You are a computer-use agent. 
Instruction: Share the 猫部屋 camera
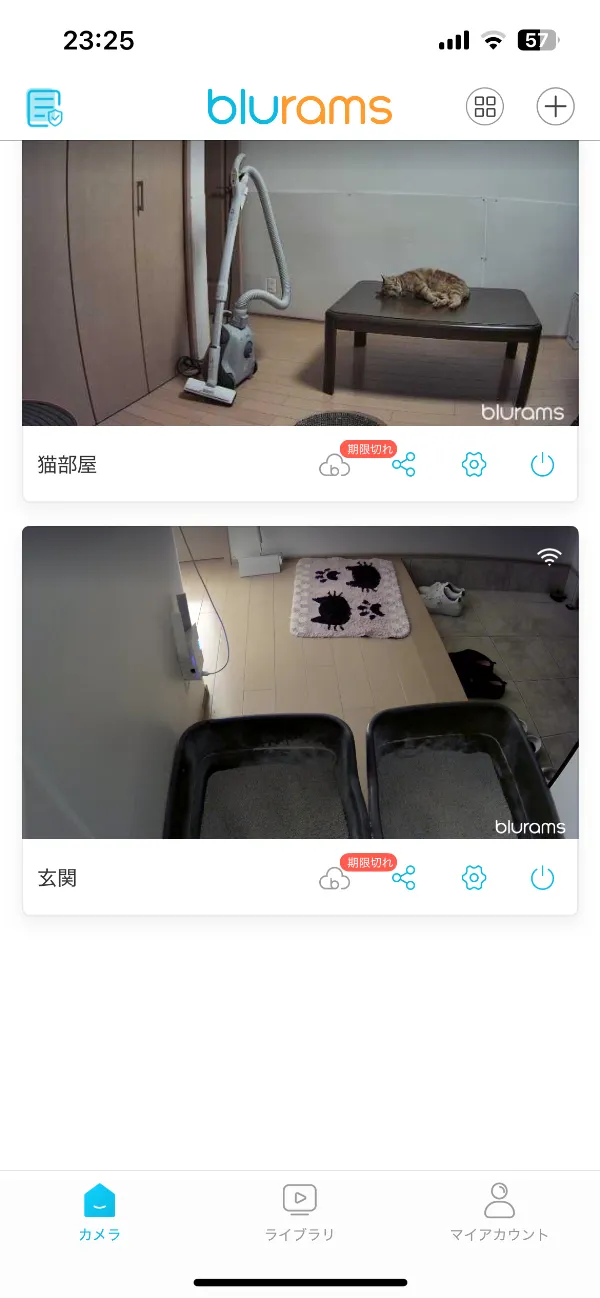pyautogui.click(x=404, y=465)
